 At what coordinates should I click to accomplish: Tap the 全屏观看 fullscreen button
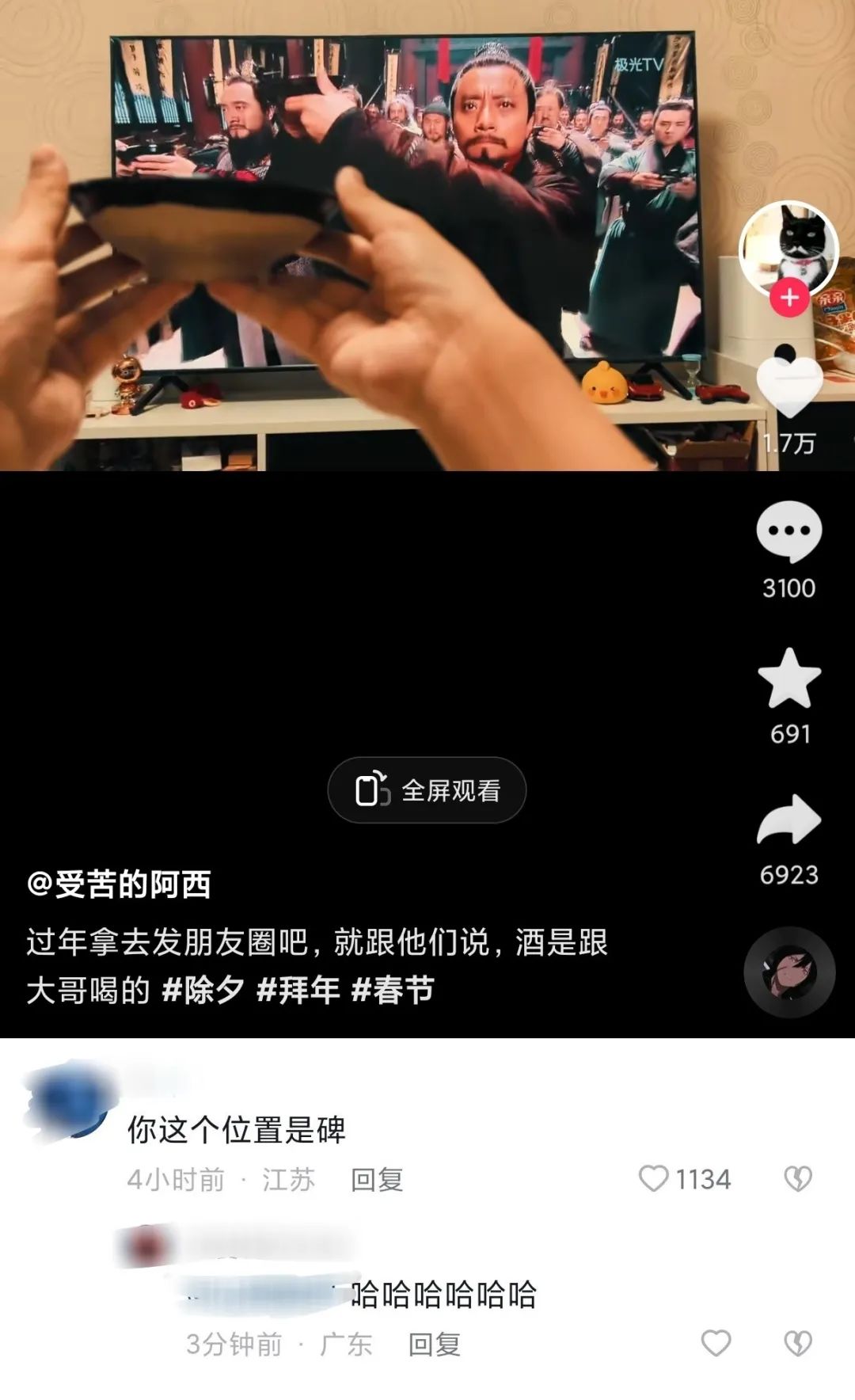click(427, 790)
